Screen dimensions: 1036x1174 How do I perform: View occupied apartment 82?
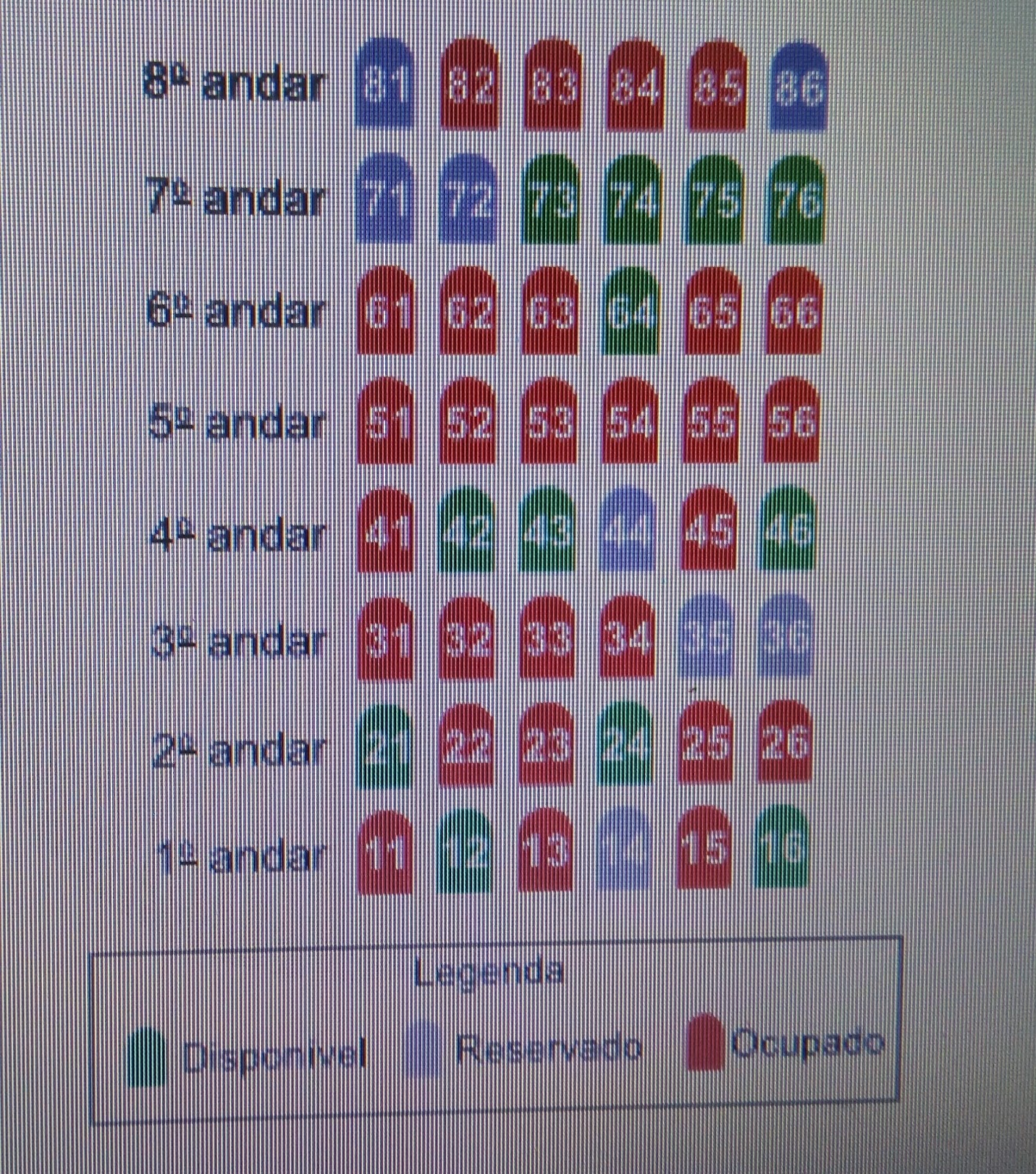tap(470, 85)
